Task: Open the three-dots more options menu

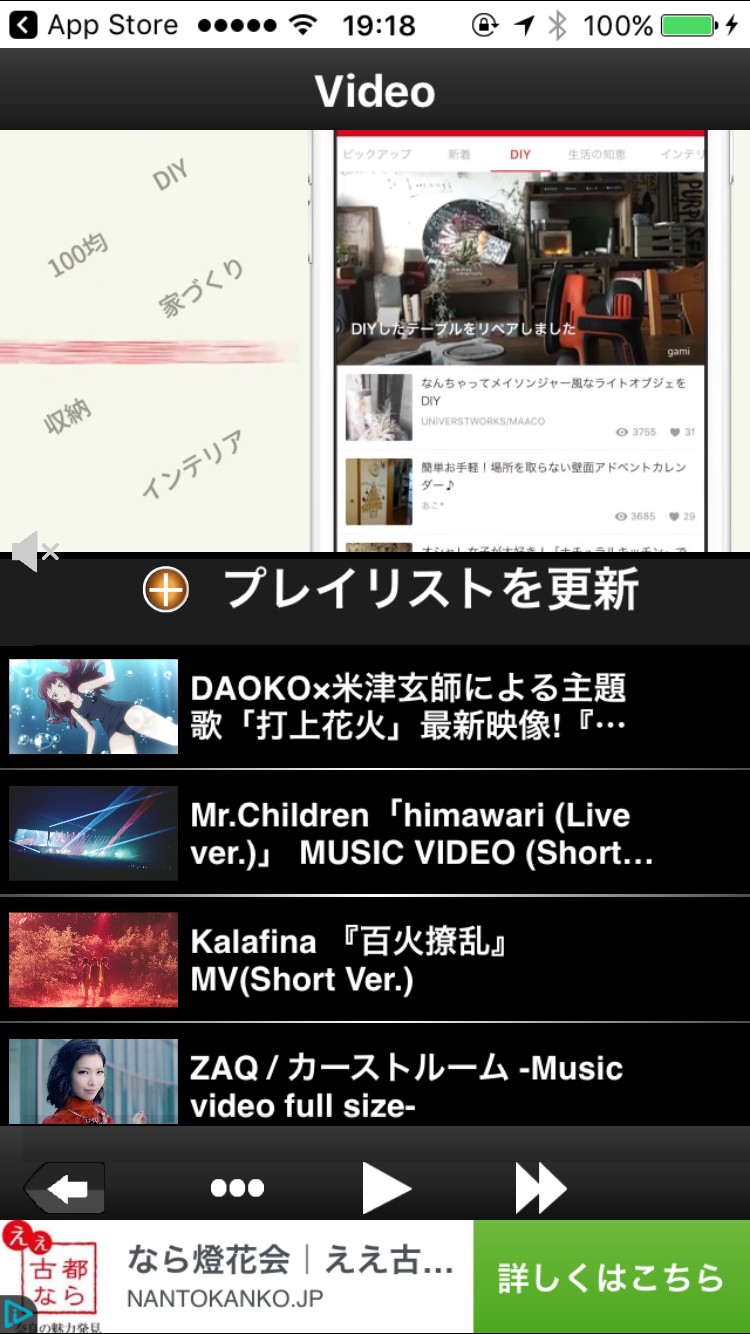Action: pos(237,1188)
